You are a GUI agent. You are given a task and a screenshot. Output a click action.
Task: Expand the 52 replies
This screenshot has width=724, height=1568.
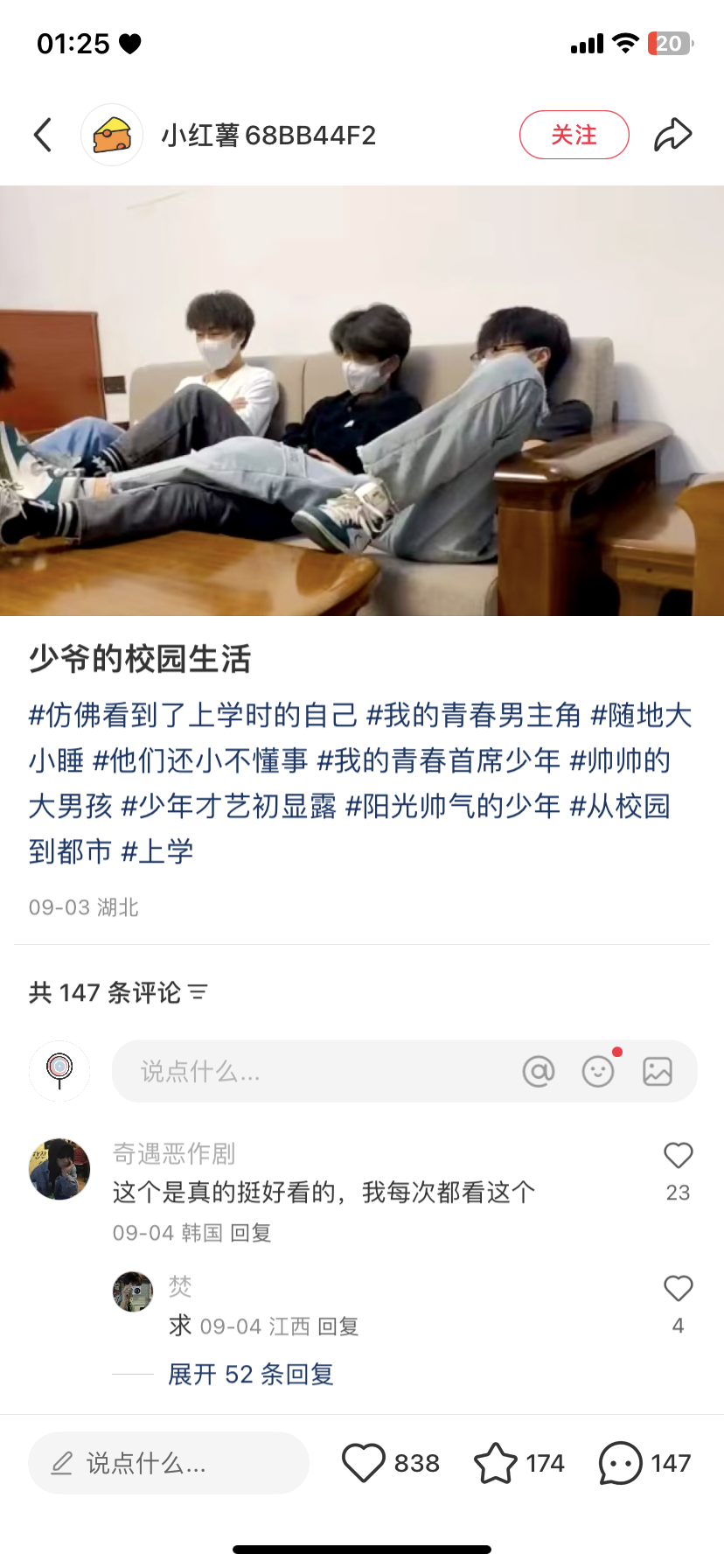[x=251, y=1375]
